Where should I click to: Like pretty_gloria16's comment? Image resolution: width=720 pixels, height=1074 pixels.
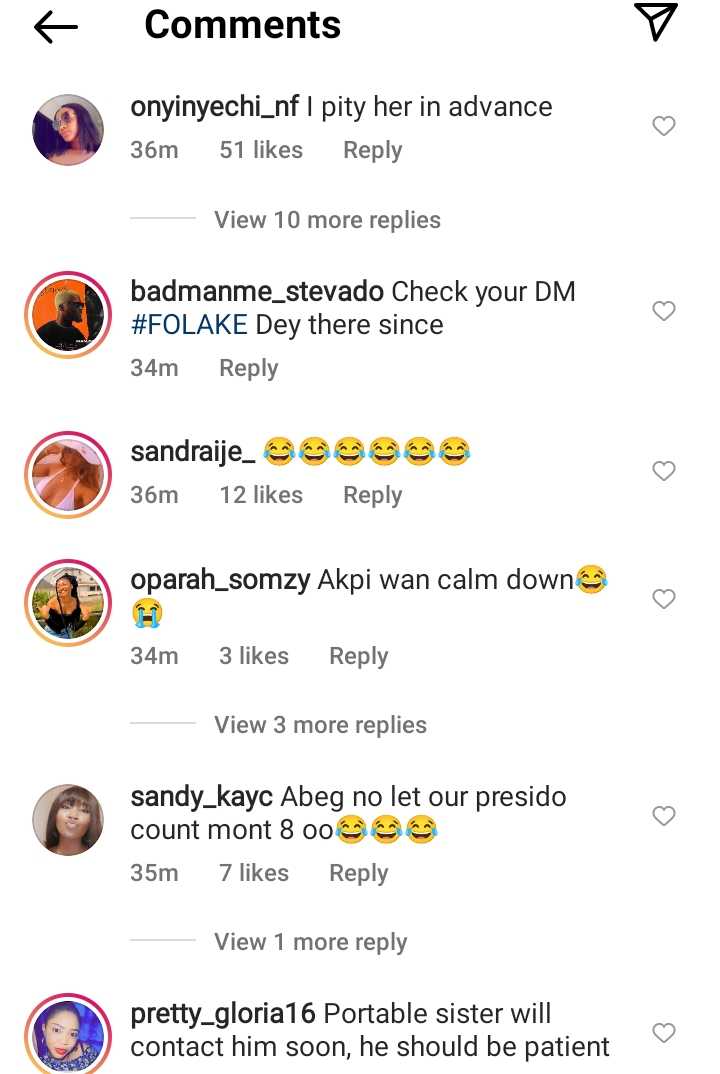click(x=663, y=1032)
